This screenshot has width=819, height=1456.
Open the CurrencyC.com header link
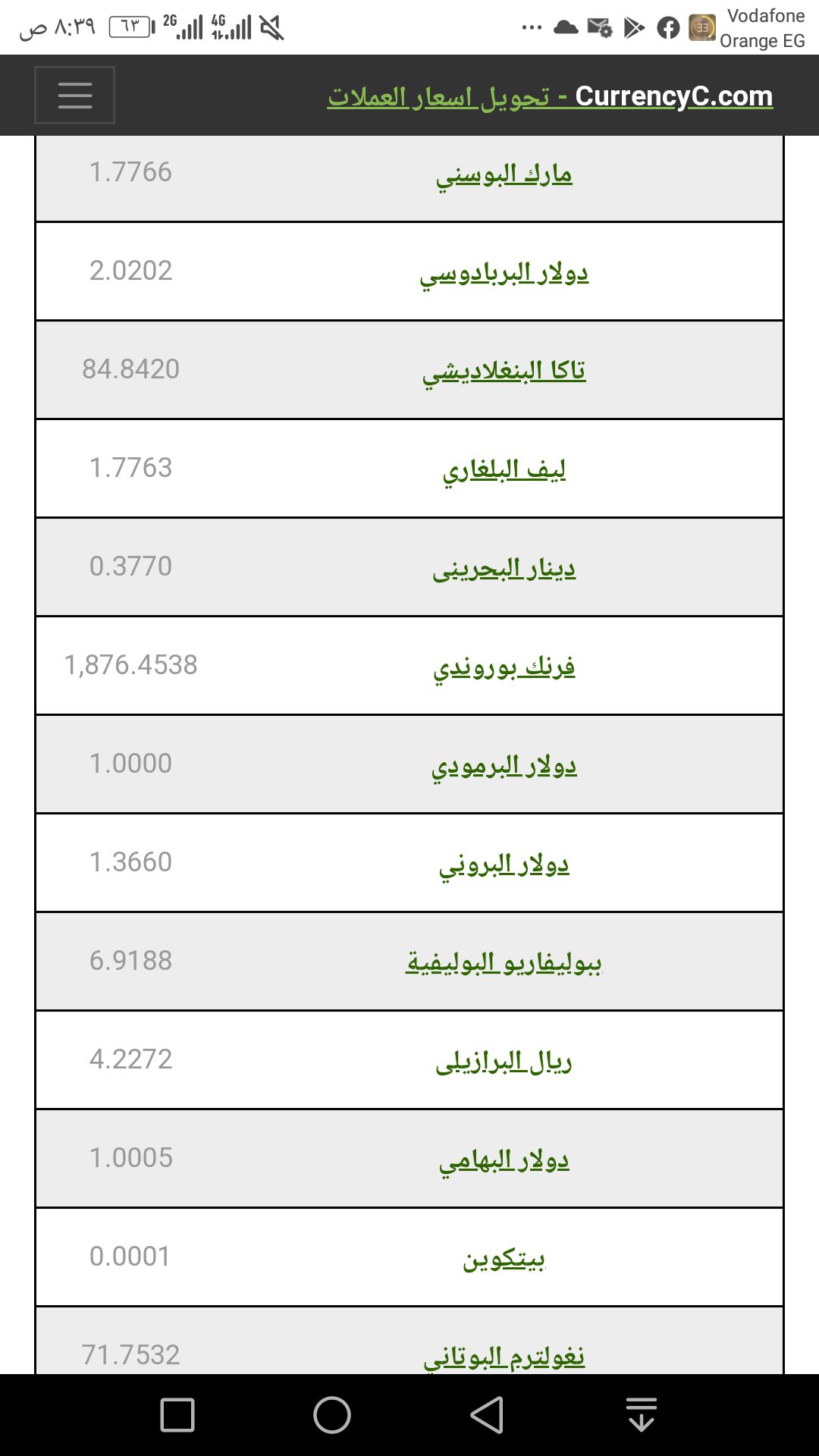550,96
